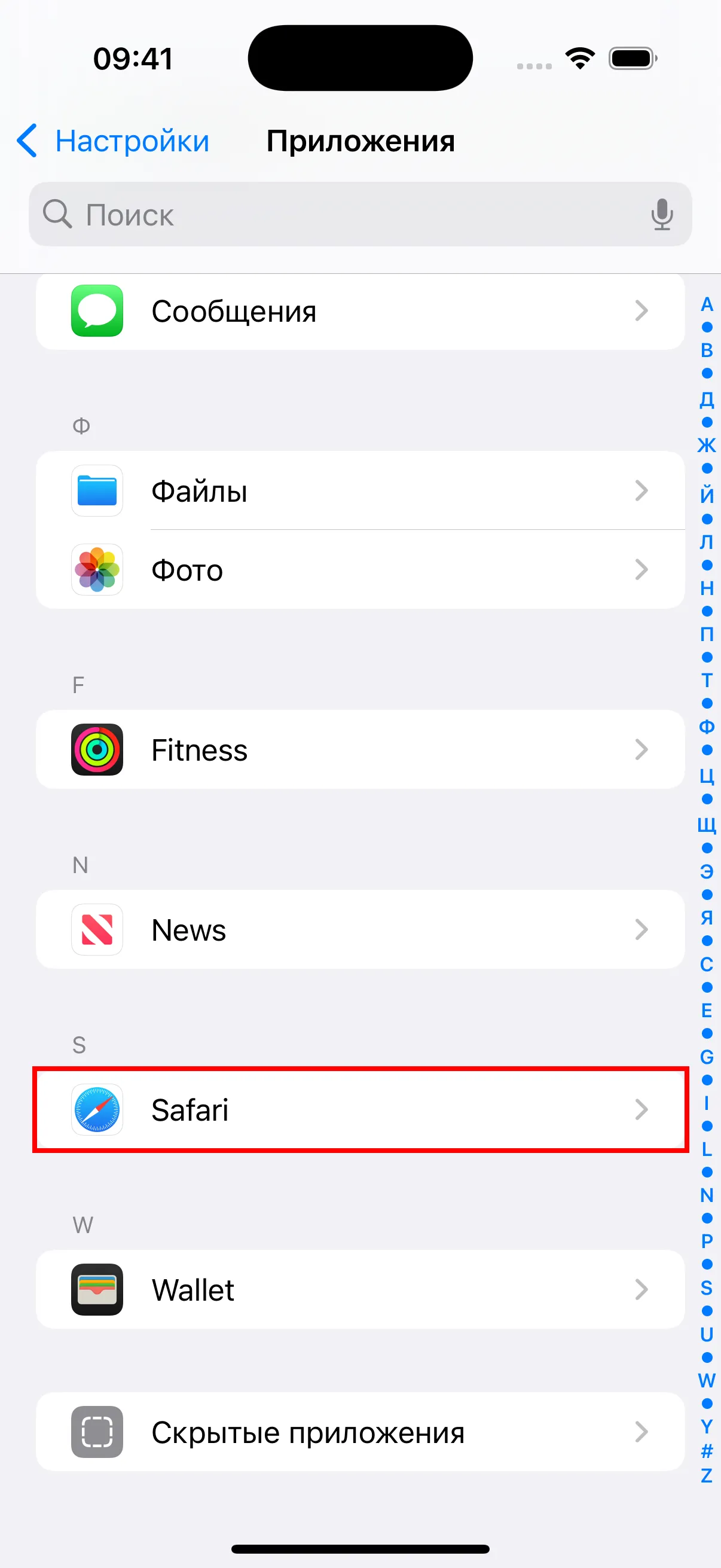This screenshot has height=1568, width=721.
Task: Open Fitness app settings
Action: coord(360,750)
